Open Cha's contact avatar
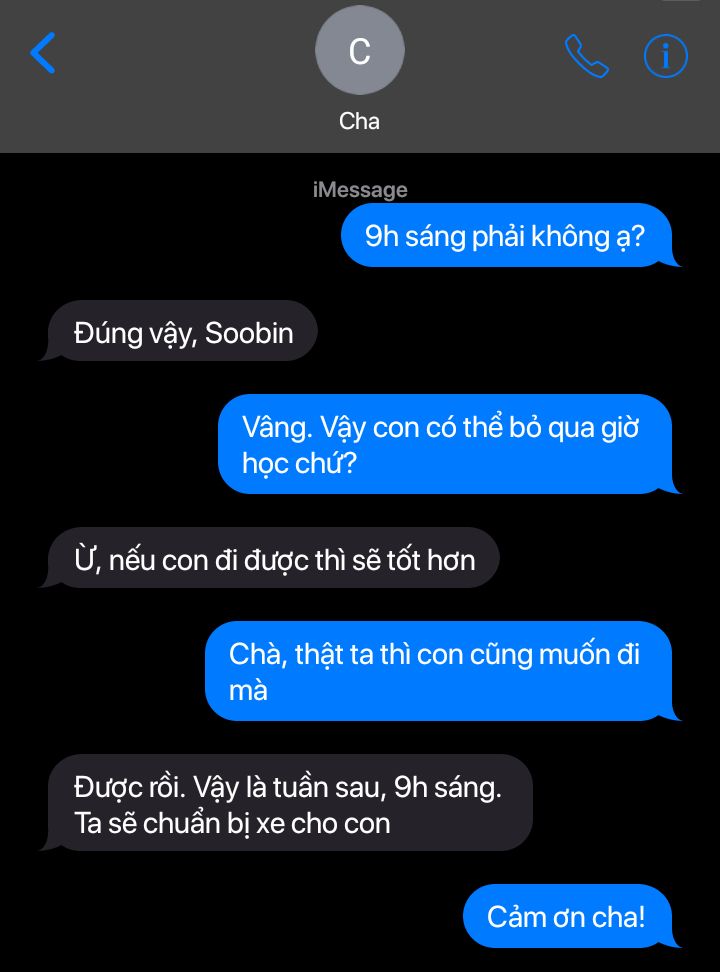 click(x=359, y=51)
